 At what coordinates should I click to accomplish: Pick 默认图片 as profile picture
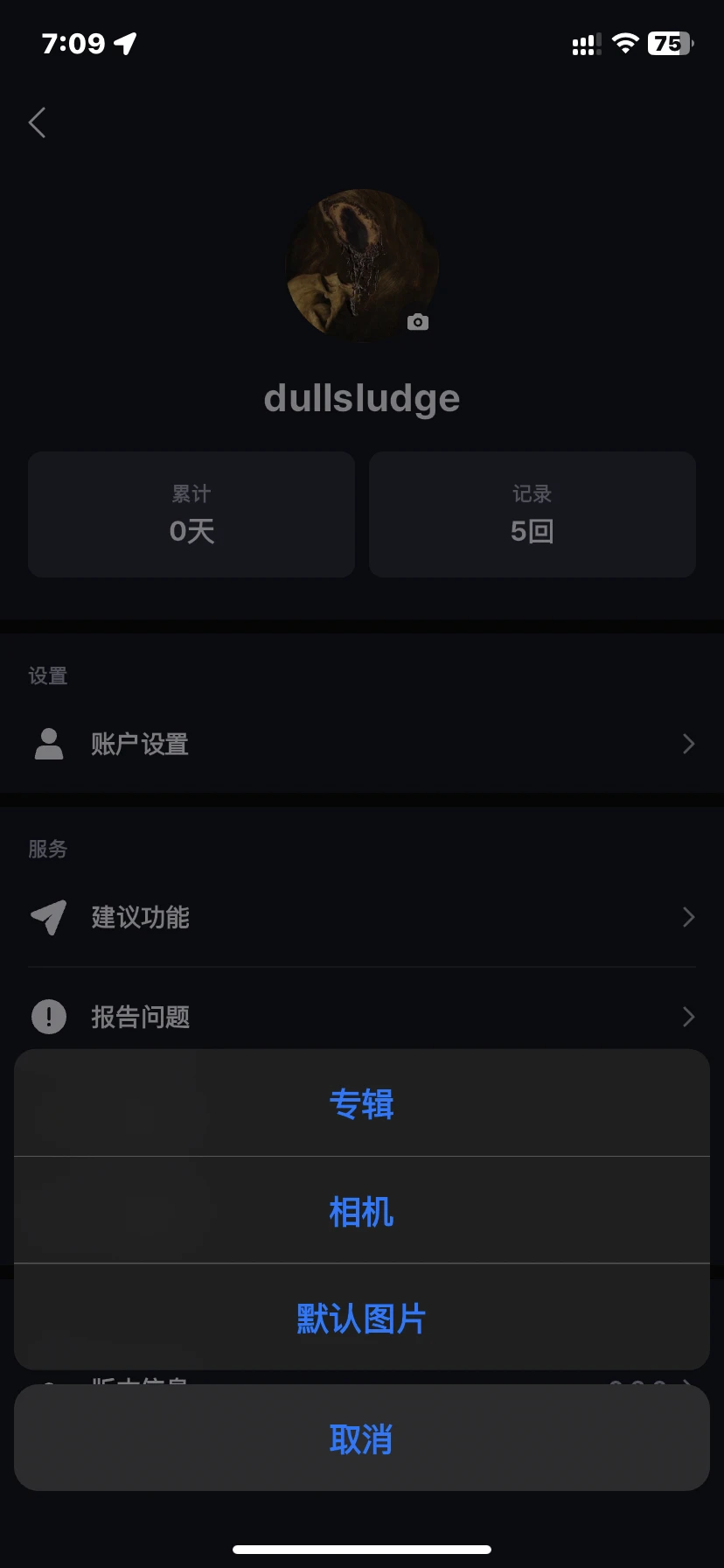point(361,1318)
